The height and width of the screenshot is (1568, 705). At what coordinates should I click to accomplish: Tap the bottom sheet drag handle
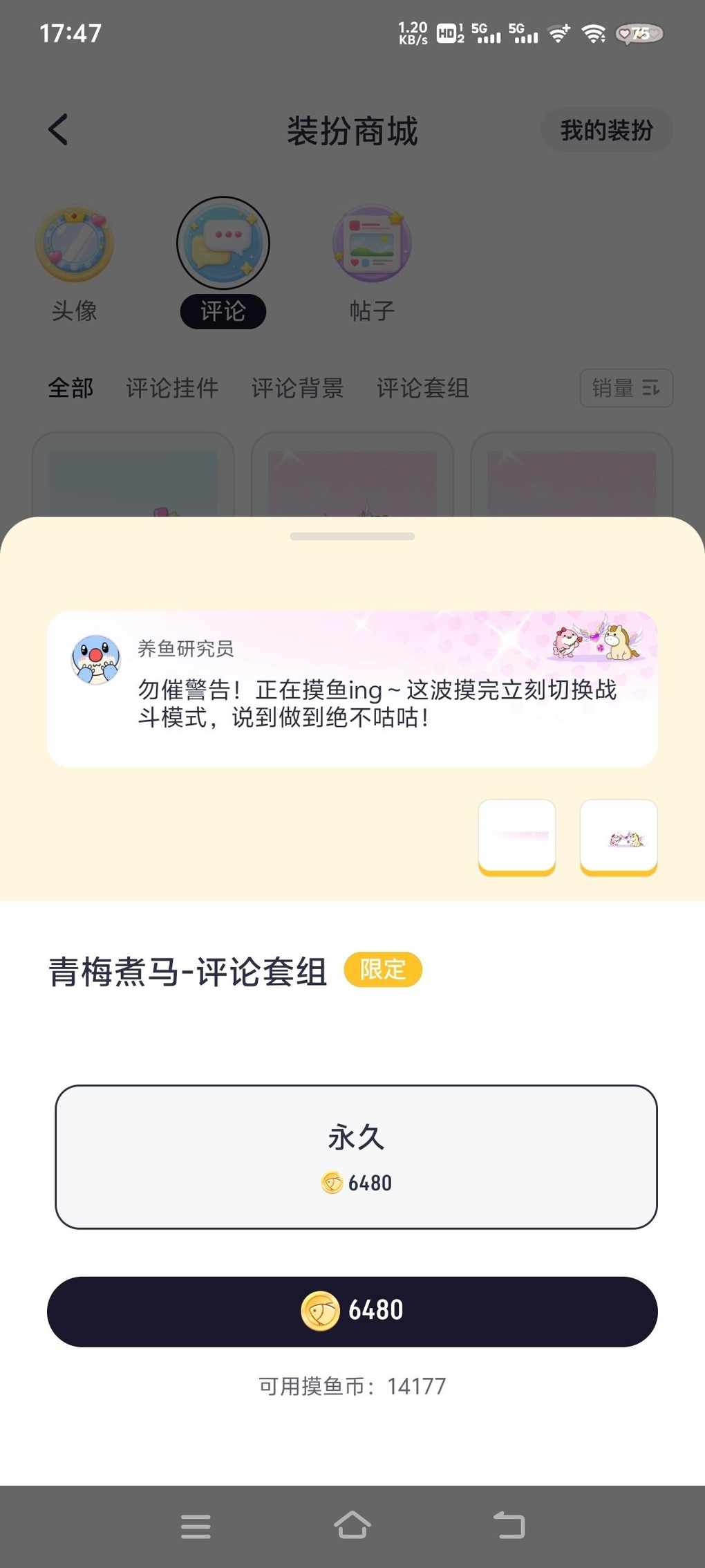point(352,536)
